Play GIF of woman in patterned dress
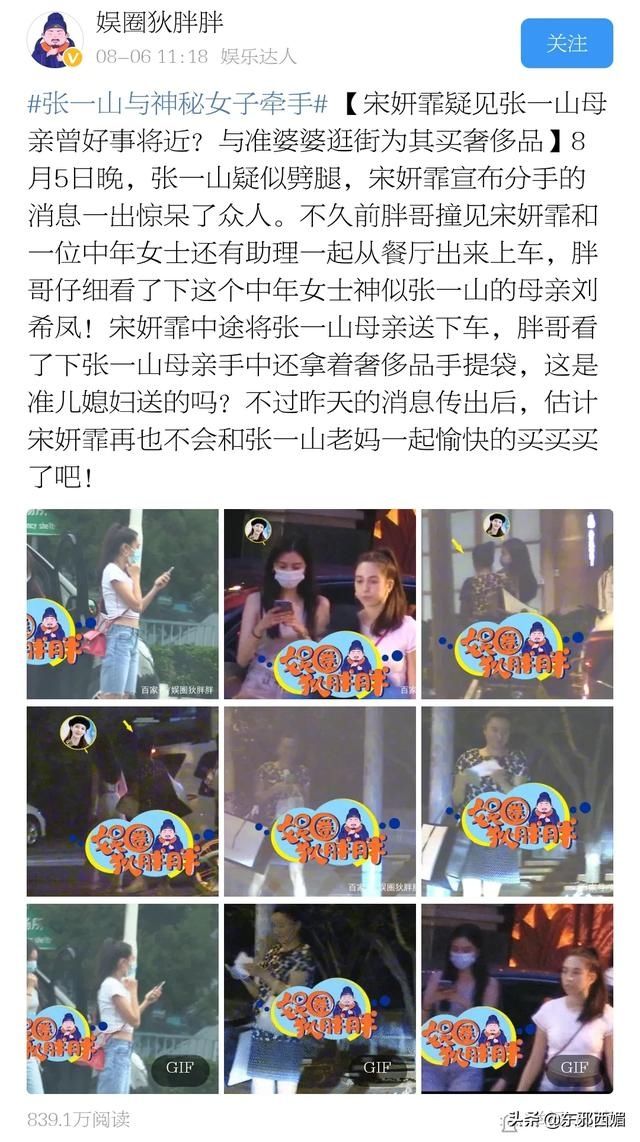Screen dimensions: 640x1142 319,998
